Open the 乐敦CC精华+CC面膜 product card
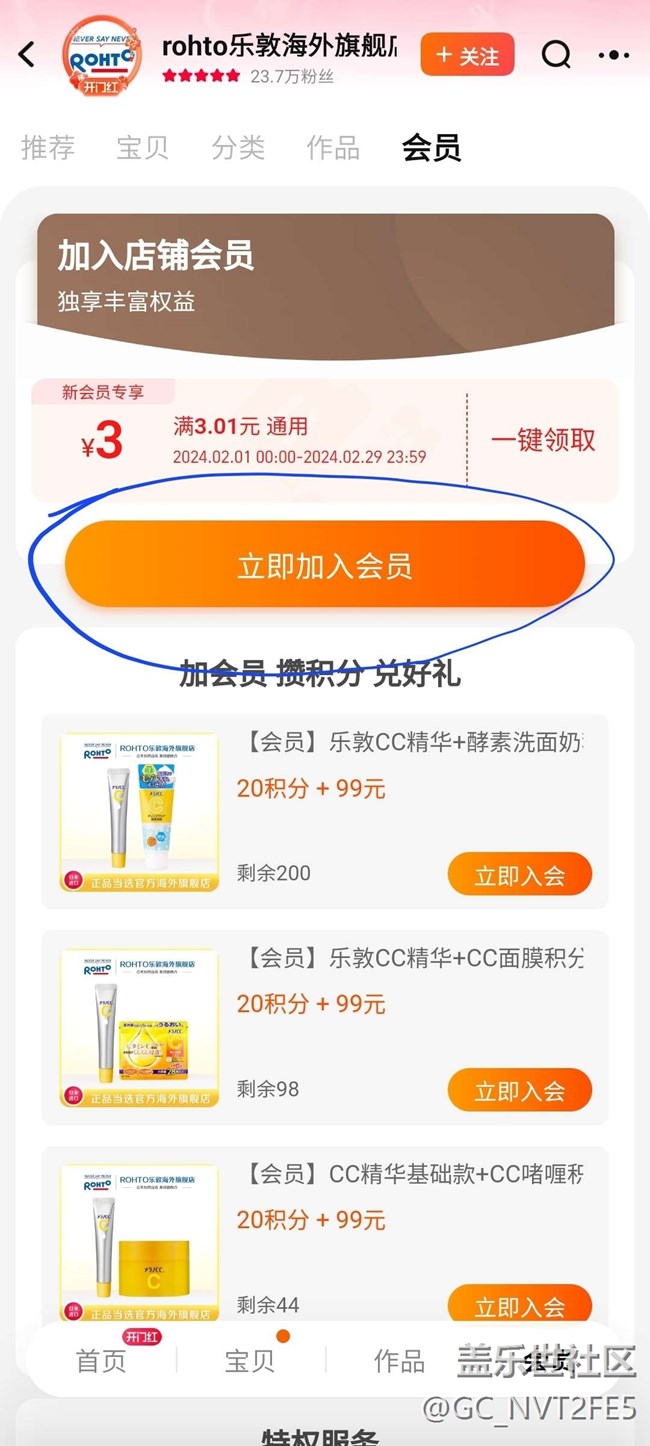Viewport: 650px width, 1446px height. [325, 1027]
